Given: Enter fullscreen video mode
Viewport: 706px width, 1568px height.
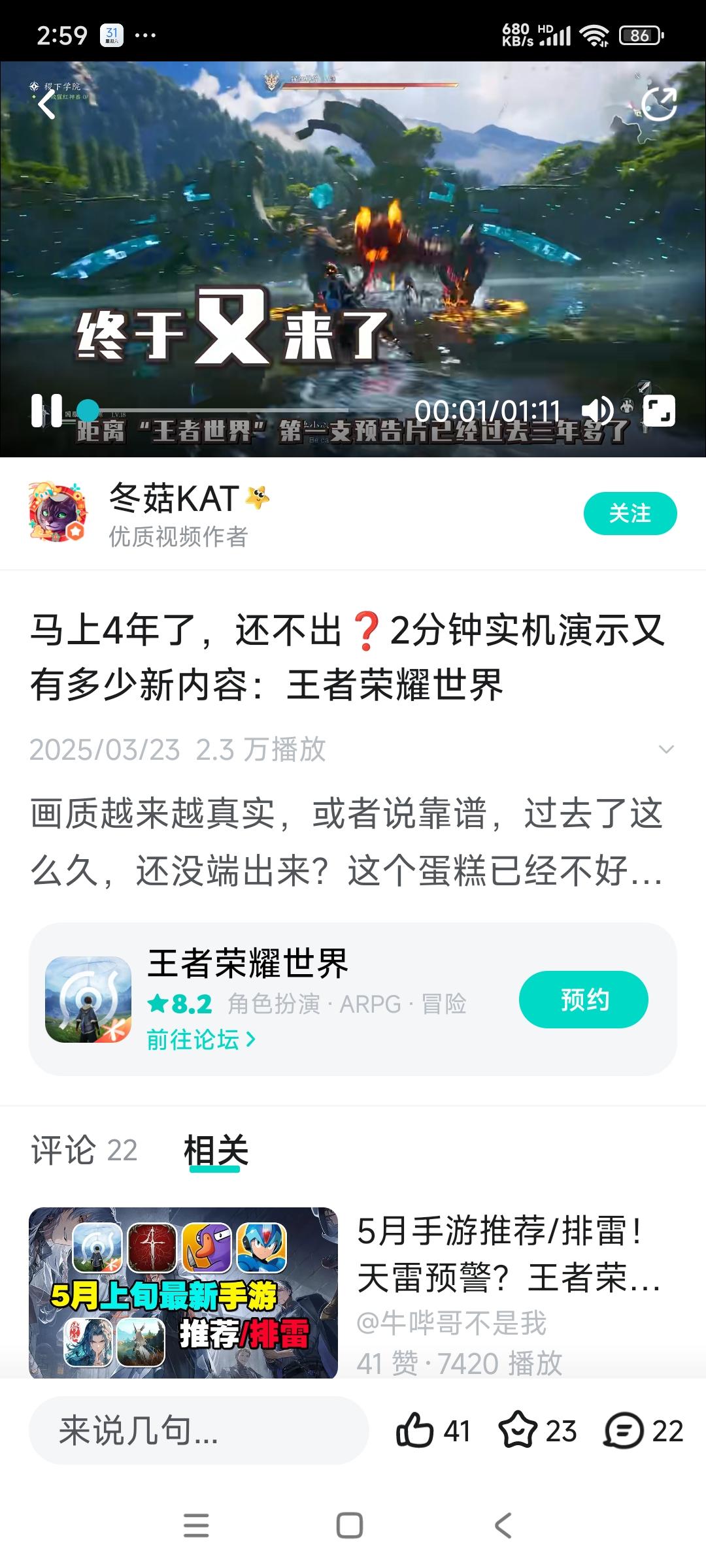Looking at the screenshot, I should [658, 411].
